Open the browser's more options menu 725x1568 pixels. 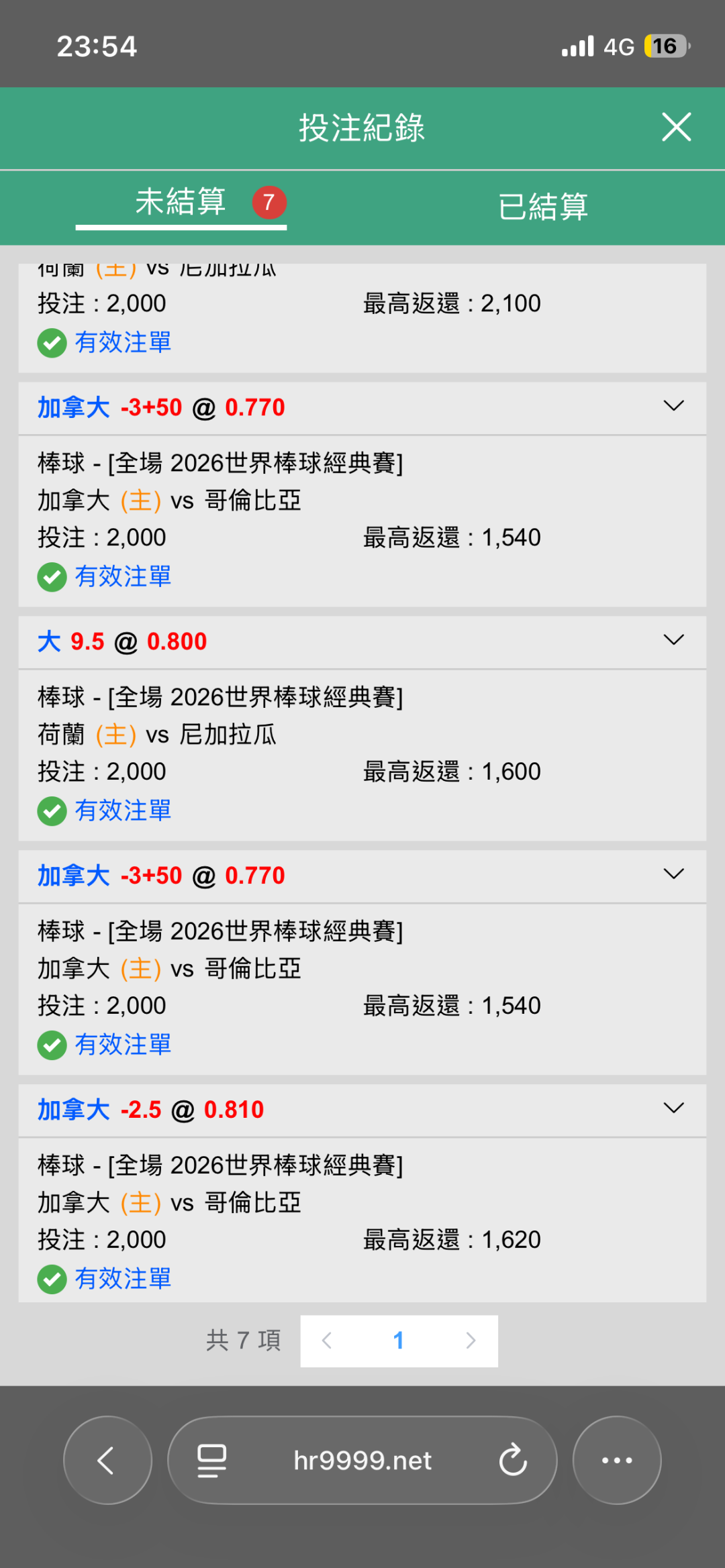(616, 1460)
